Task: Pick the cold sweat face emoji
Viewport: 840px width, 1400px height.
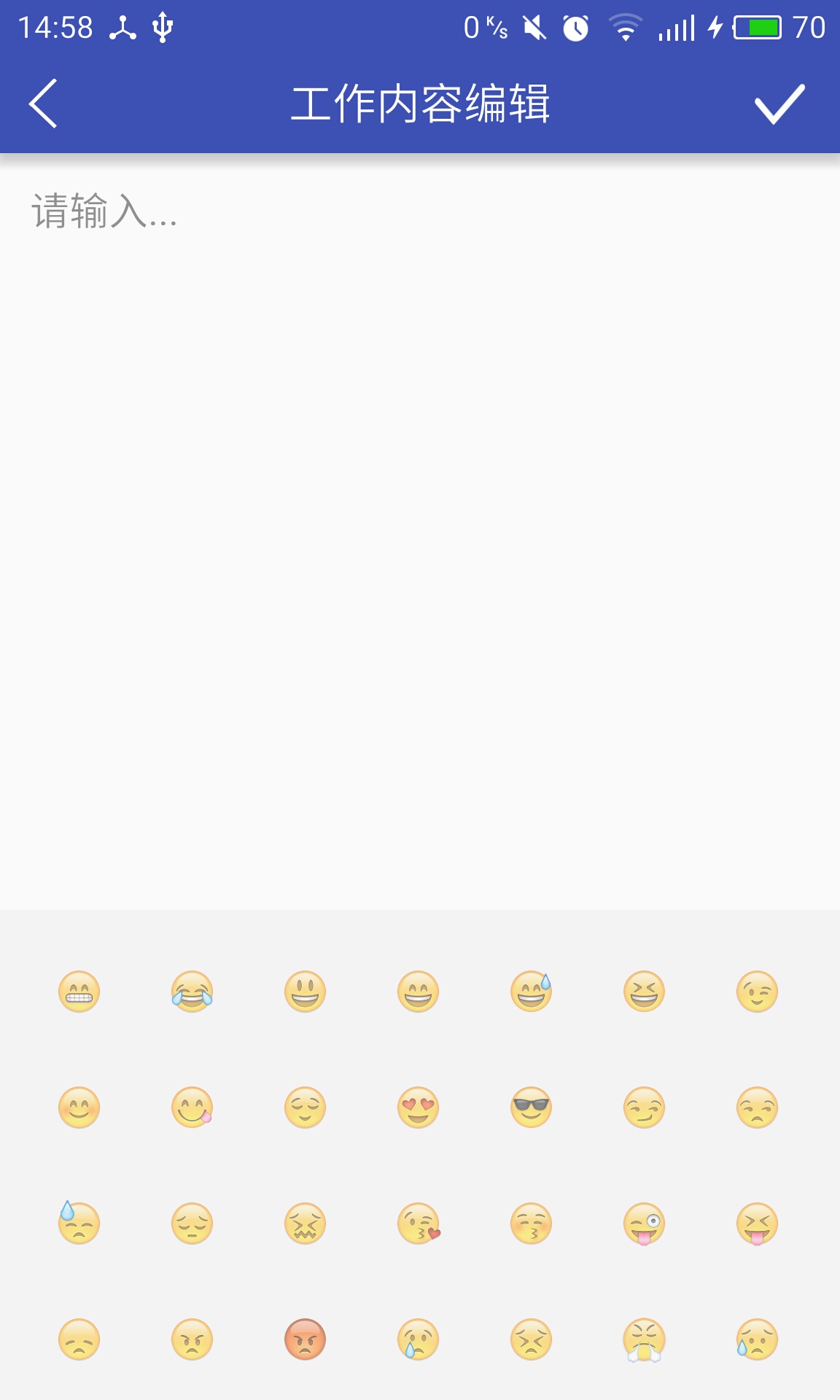Action: [79, 1224]
